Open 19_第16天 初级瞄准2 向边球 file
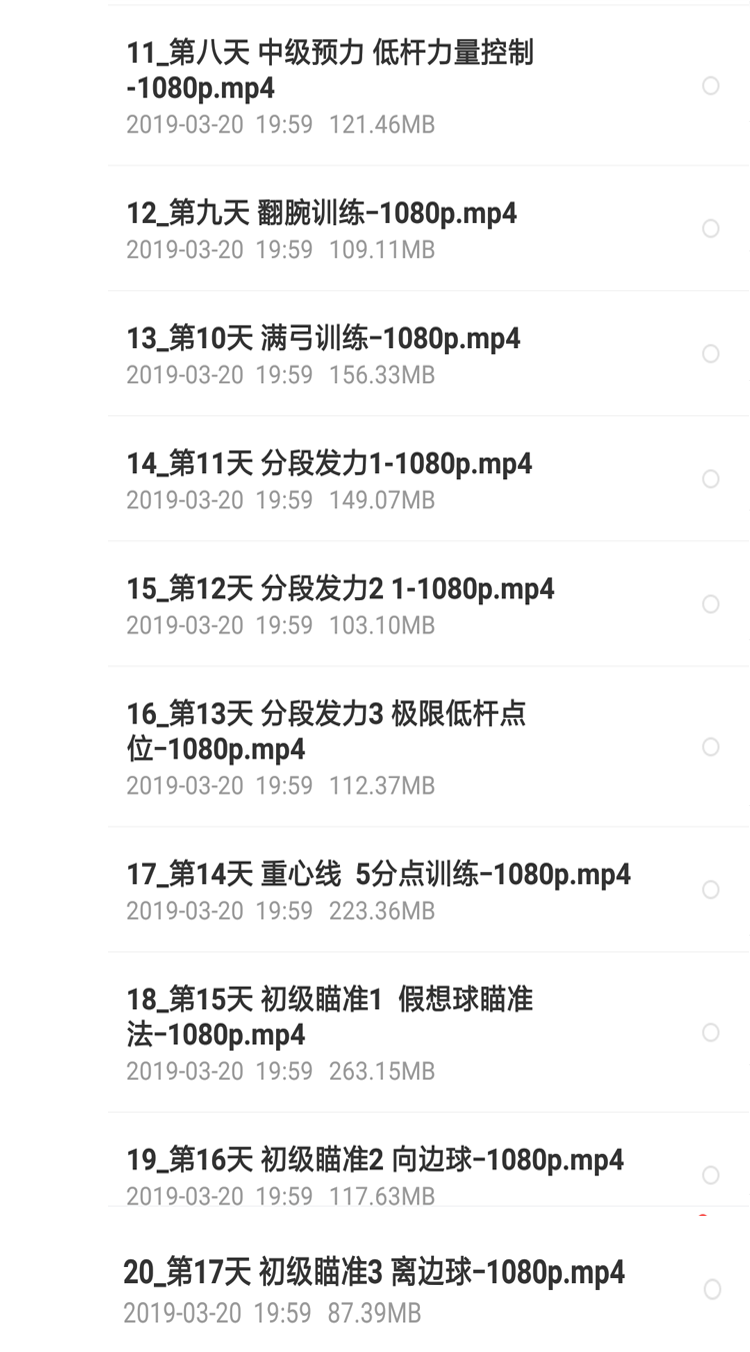The height and width of the screenshot is (1352, 750). click(375, 1160)
